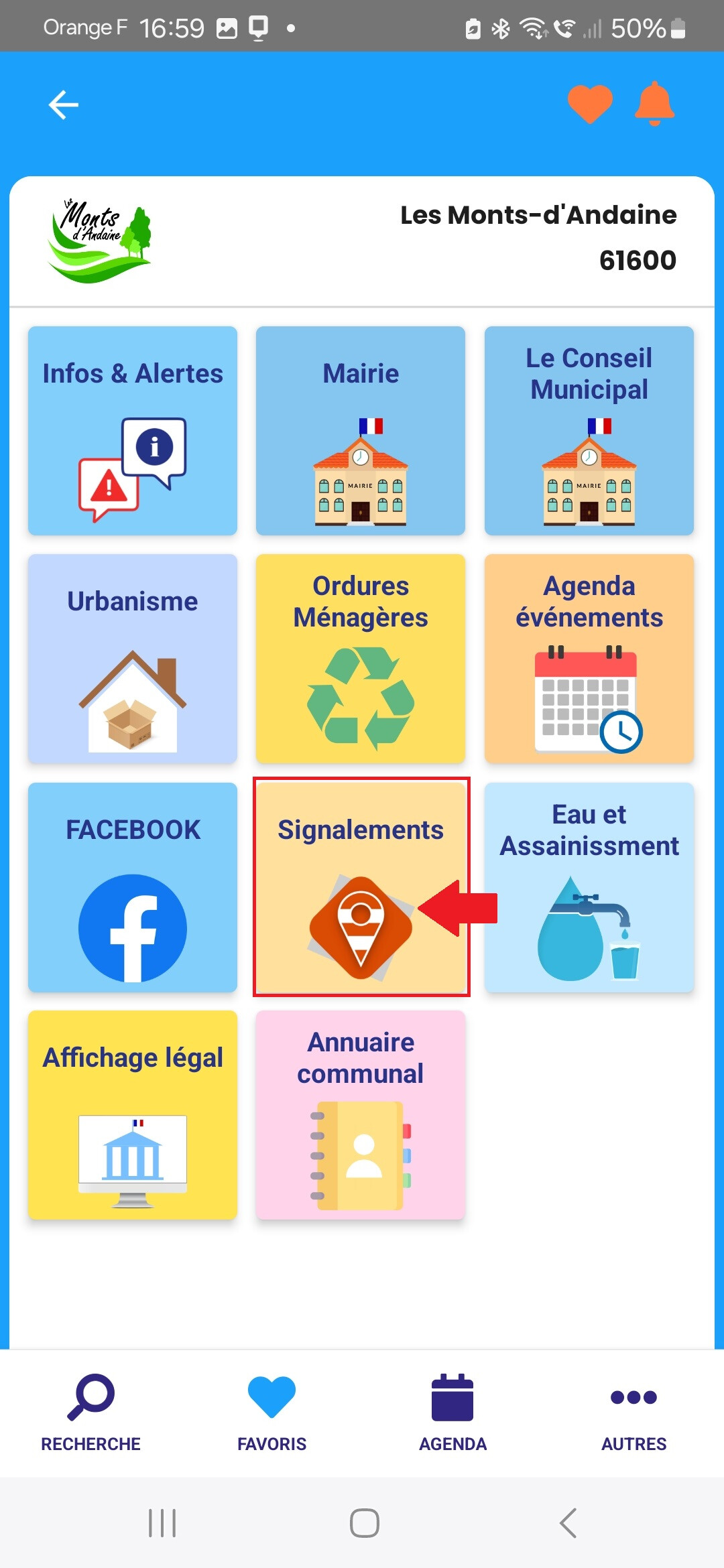
Task: Open Ordures Ménagères tile
Action: [361, 659]
